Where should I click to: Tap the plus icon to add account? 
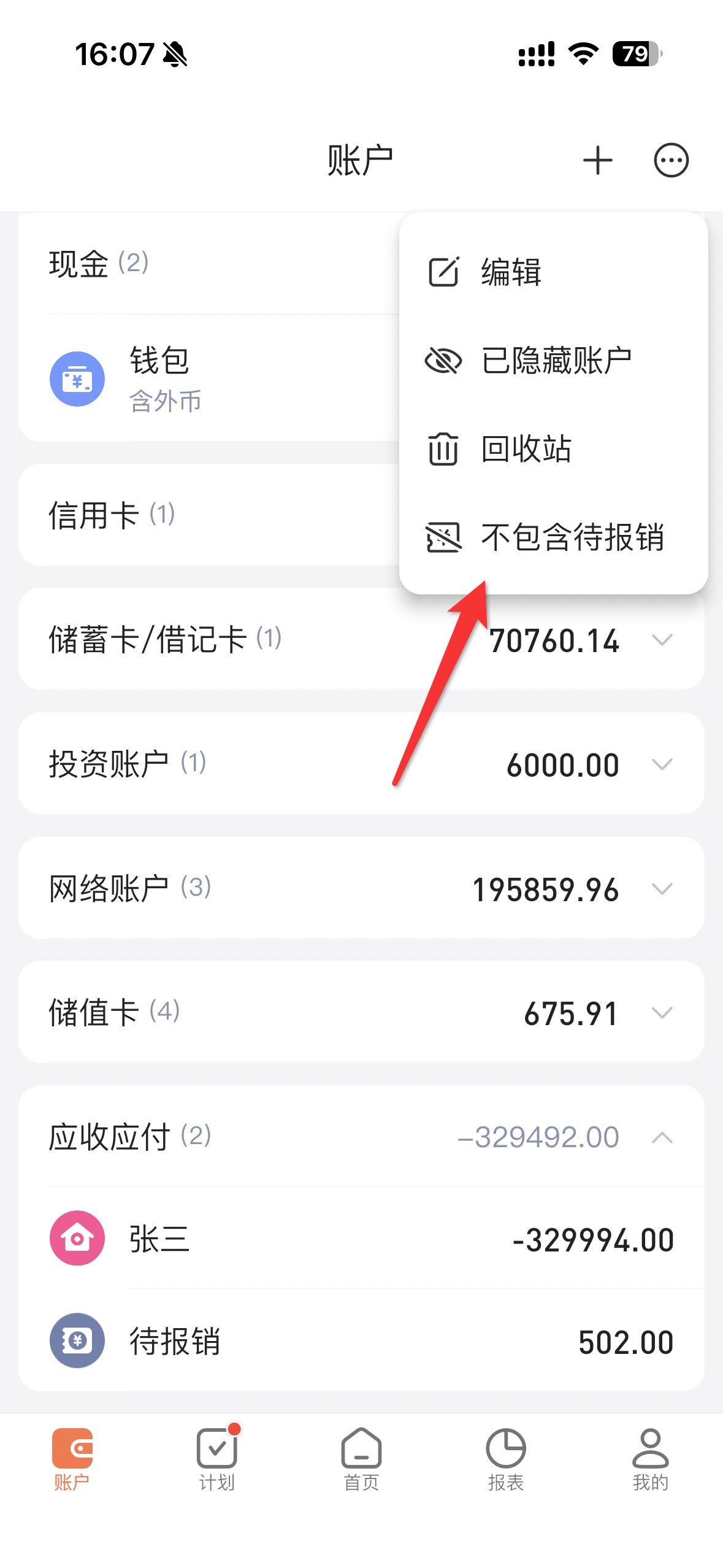(597, 161)
